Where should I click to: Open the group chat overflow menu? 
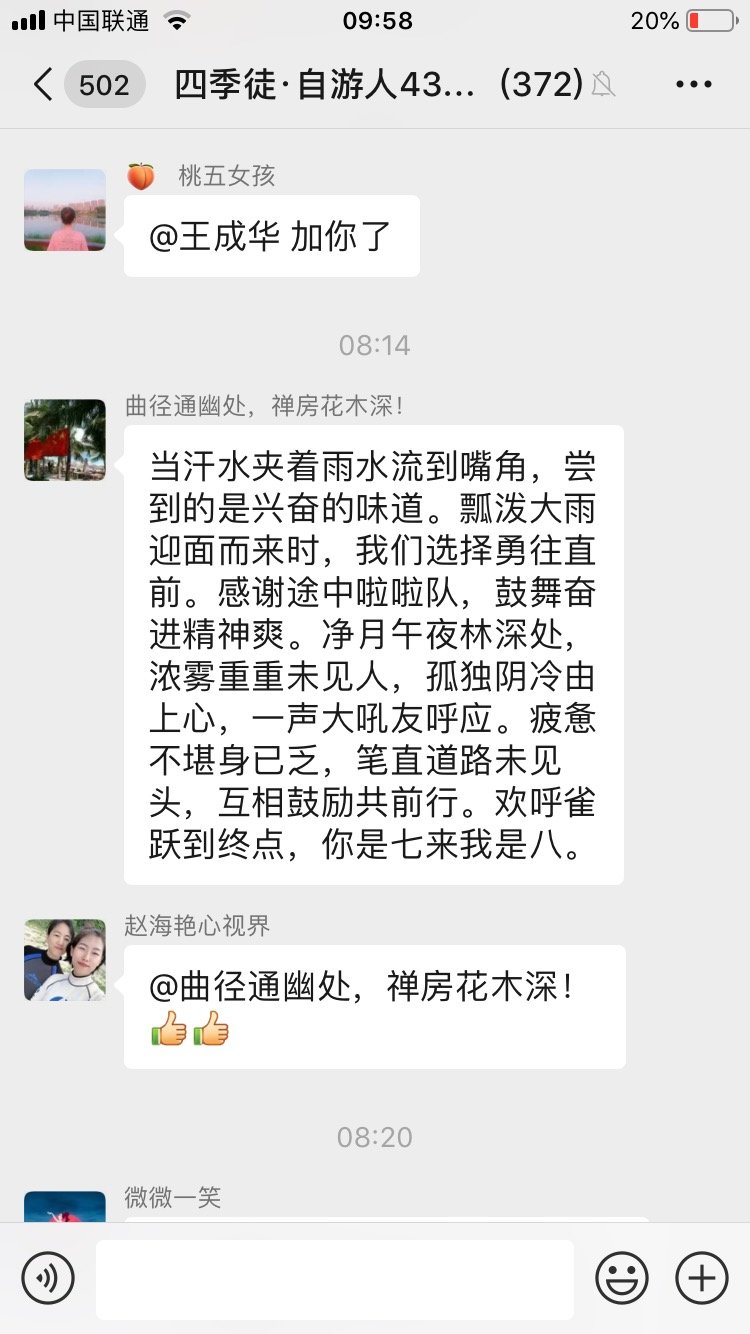(693, 85)
